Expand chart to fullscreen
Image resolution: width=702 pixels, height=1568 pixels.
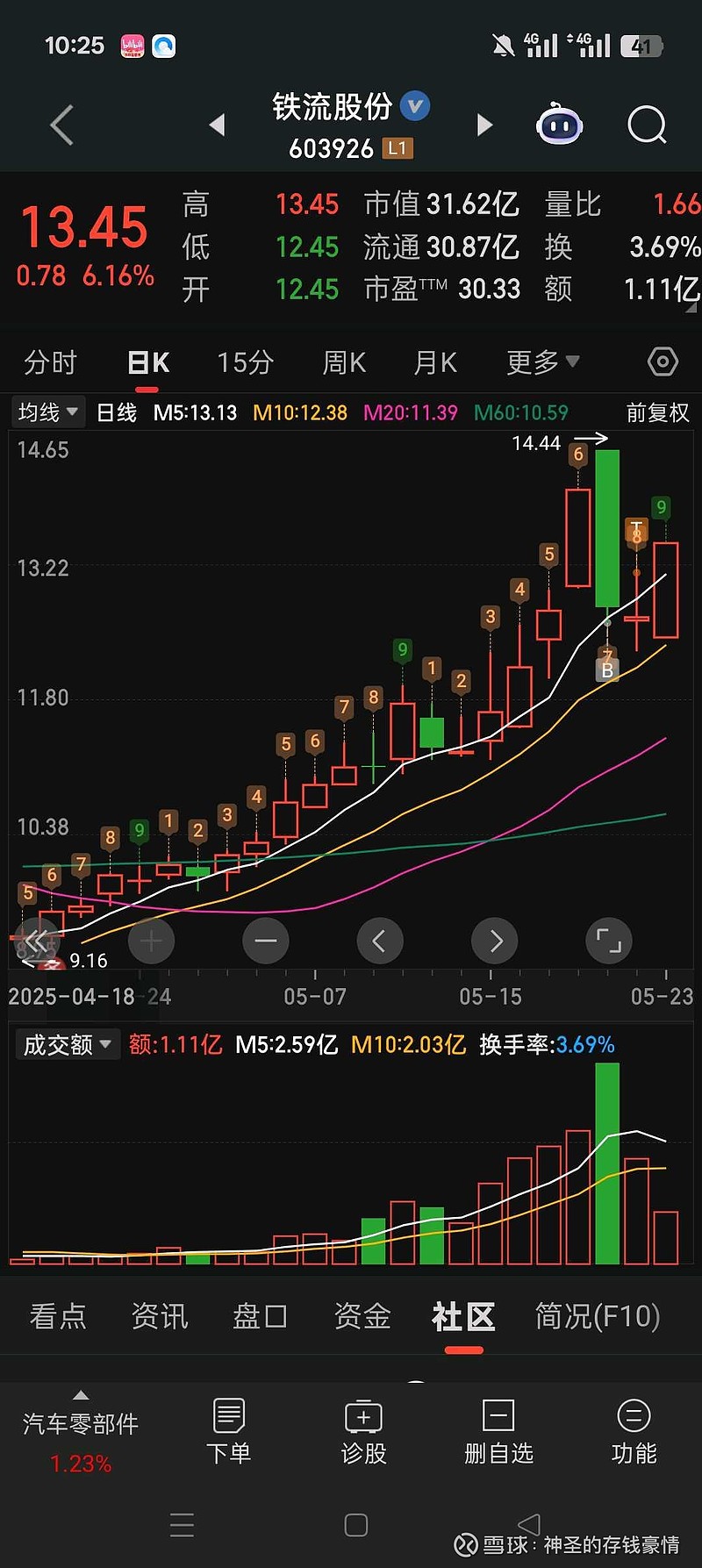[x=608, y=941]
